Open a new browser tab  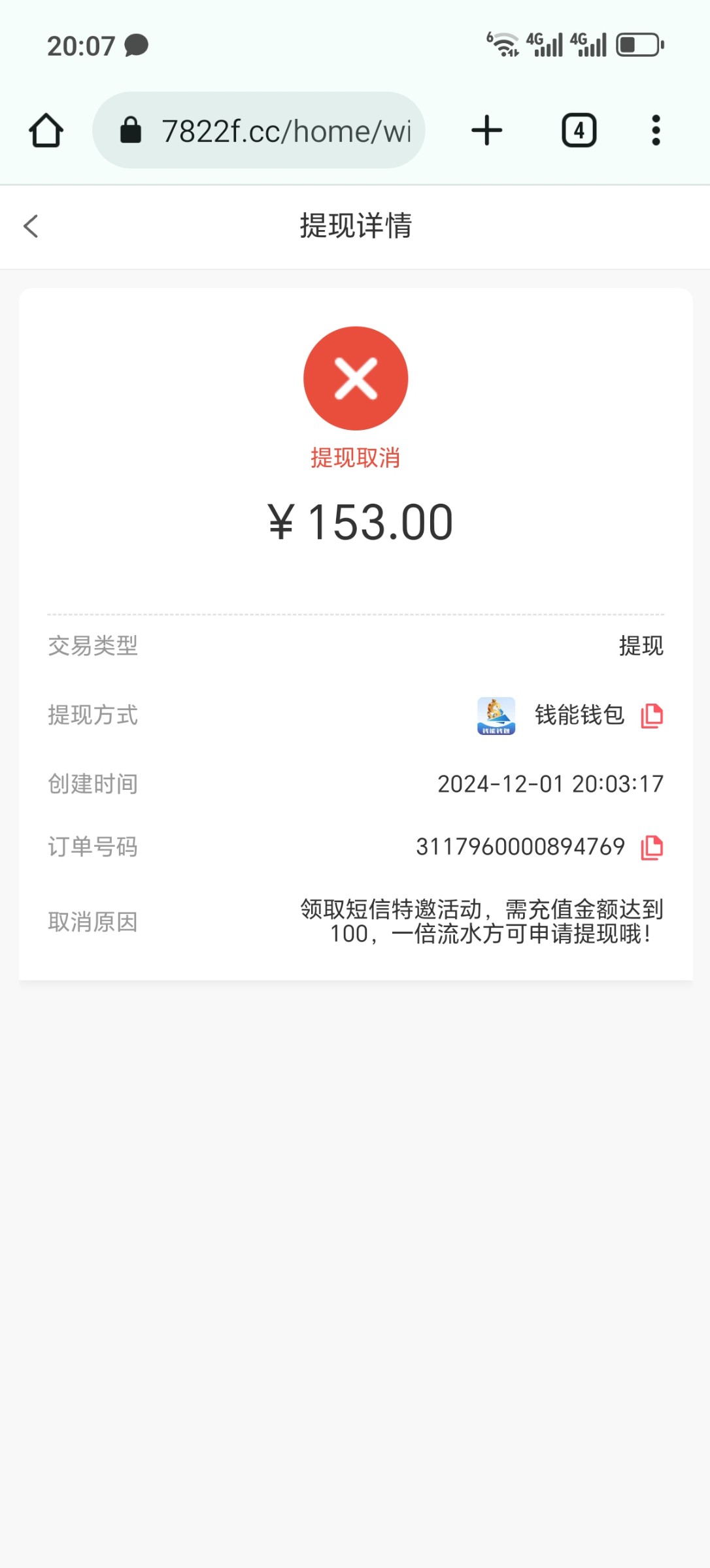point(486,131)
